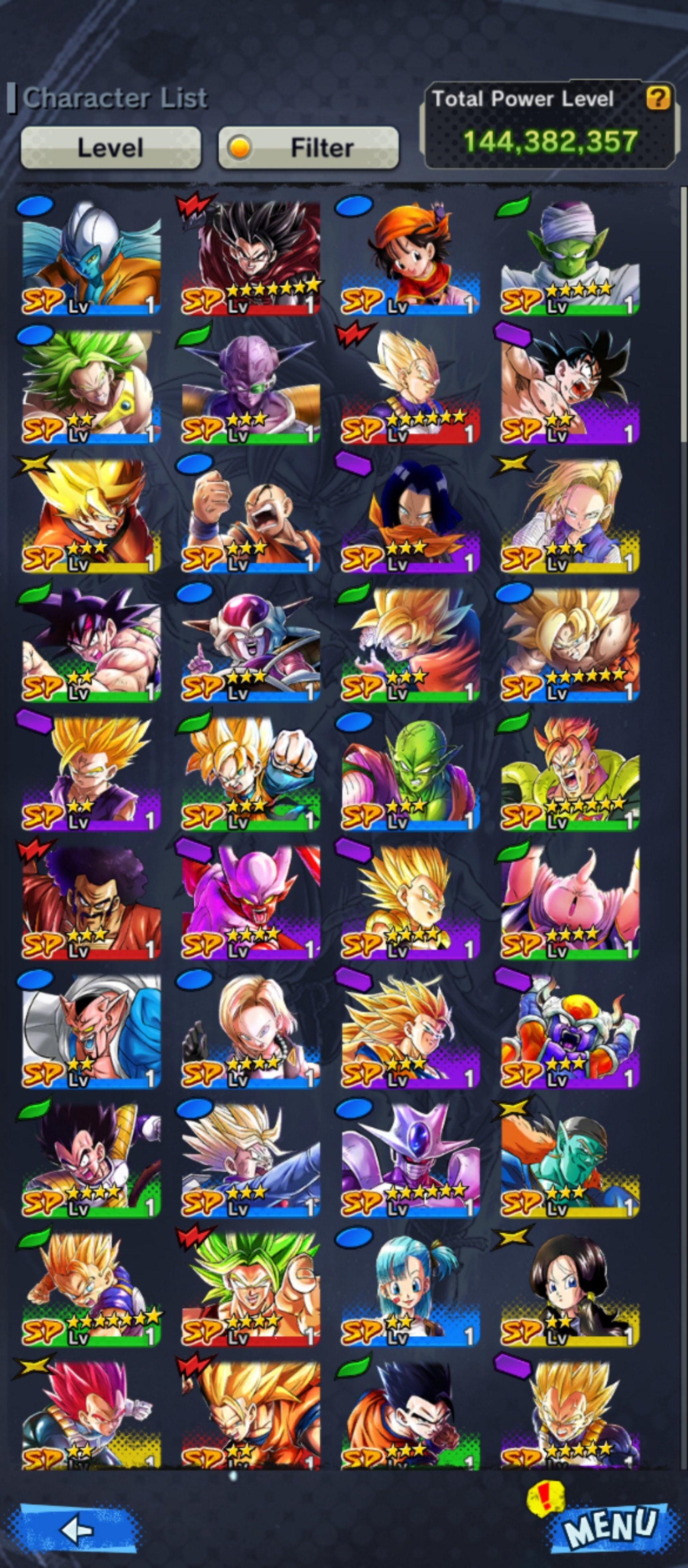The image size is (688, 1568).
Task: Open the Filter options
Action: click(308, 147)
